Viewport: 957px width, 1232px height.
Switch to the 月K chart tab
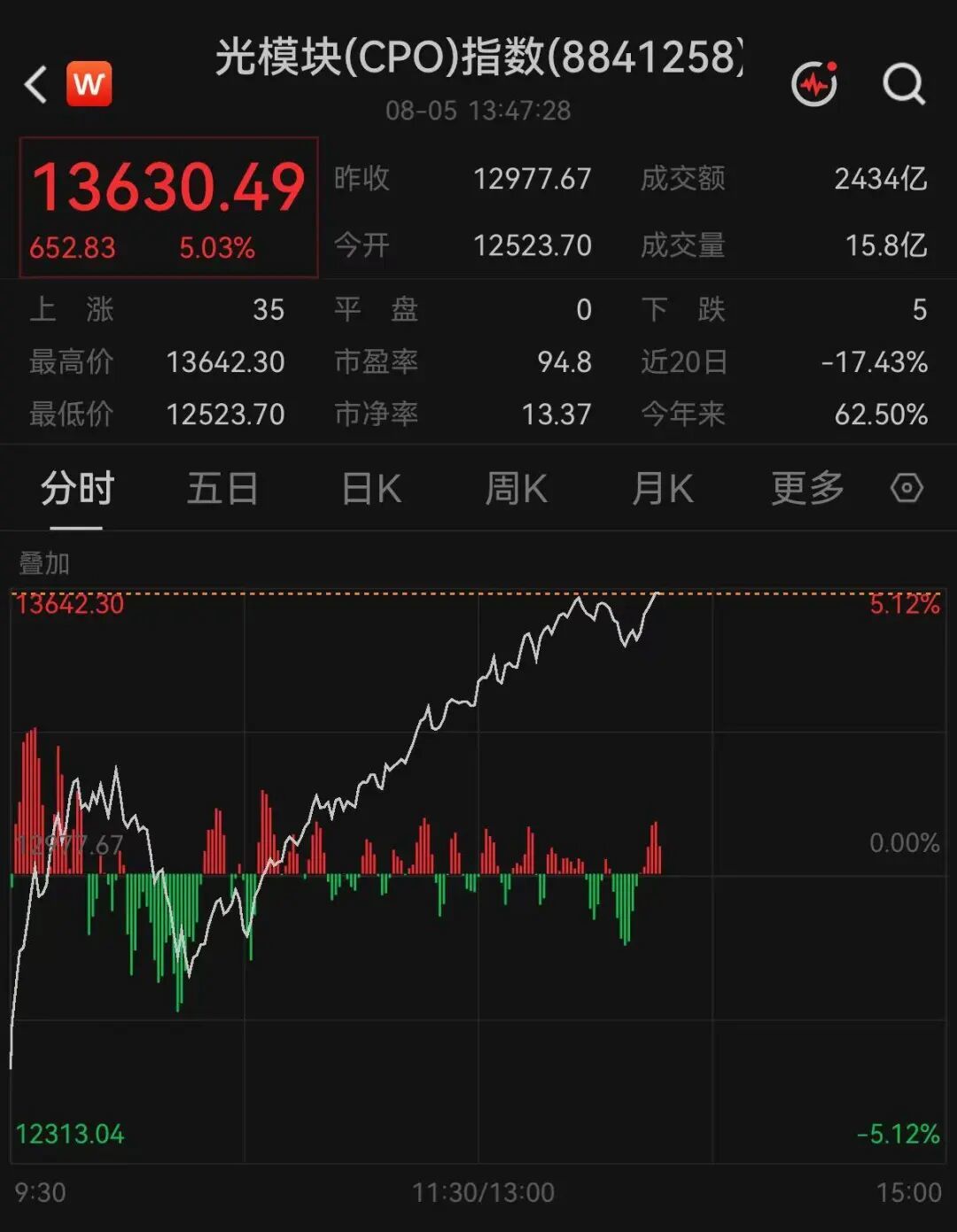(x=663, y=489)
